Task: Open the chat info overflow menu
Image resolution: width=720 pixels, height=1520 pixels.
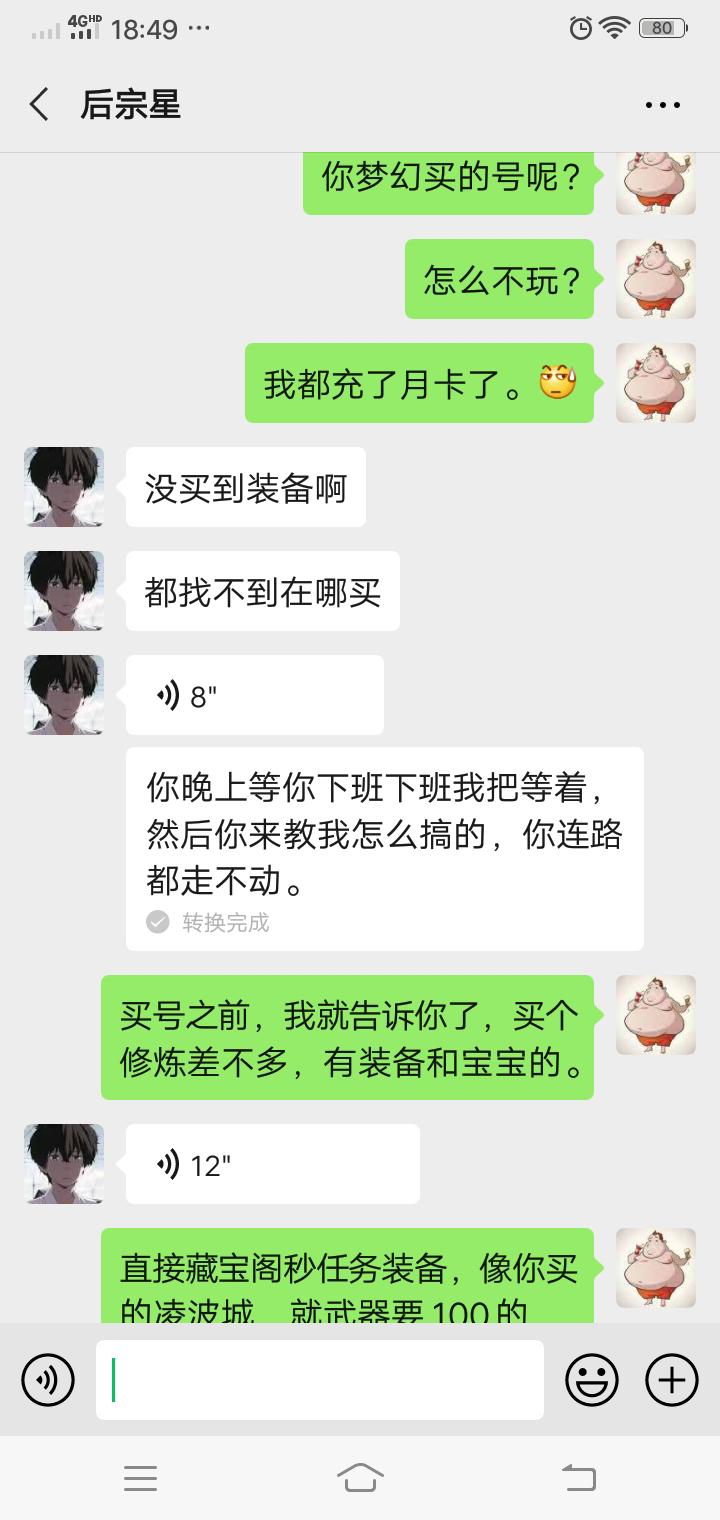Action: pos(662,105)
